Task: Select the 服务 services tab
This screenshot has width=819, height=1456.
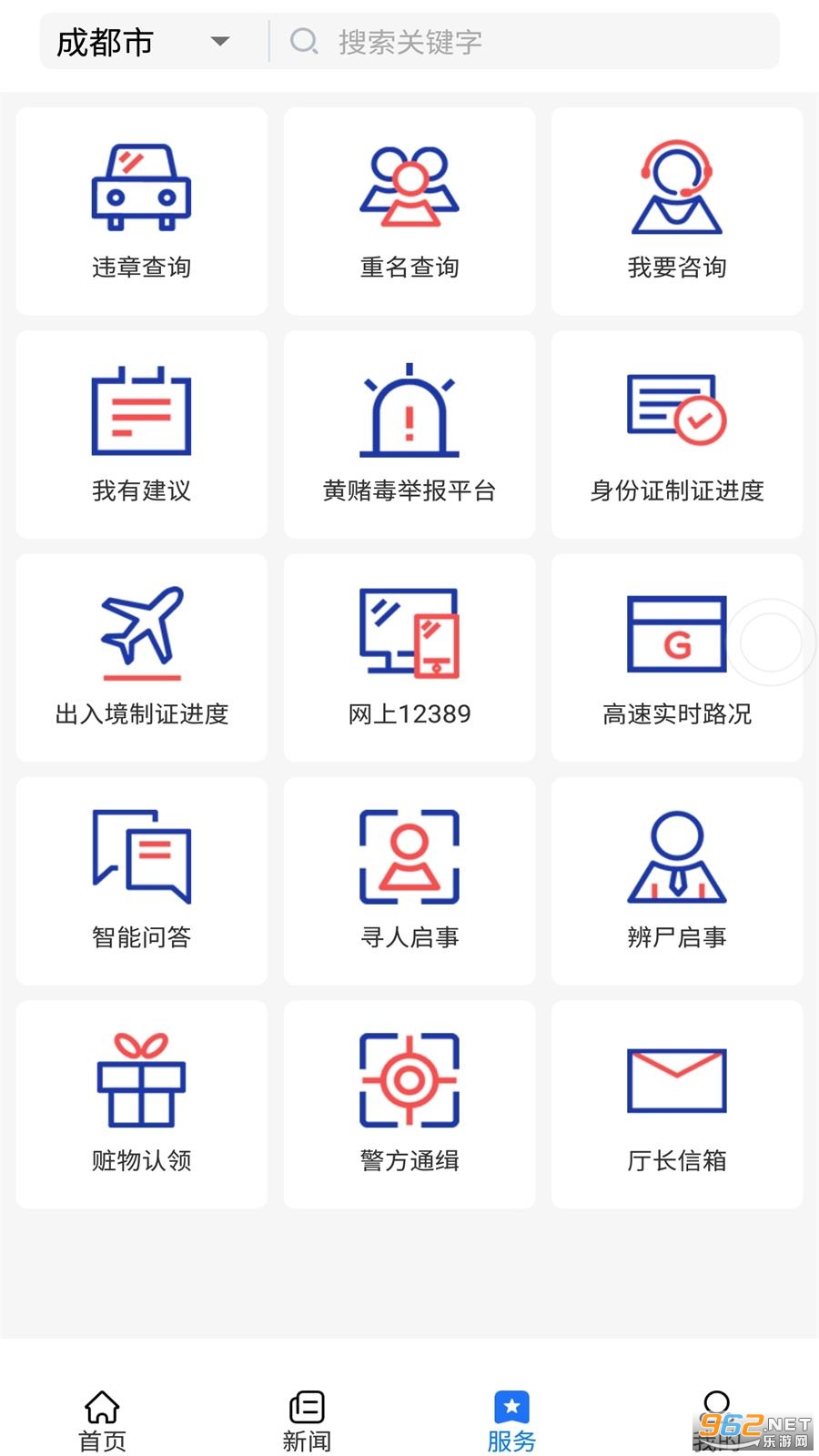Action: 511,1421
